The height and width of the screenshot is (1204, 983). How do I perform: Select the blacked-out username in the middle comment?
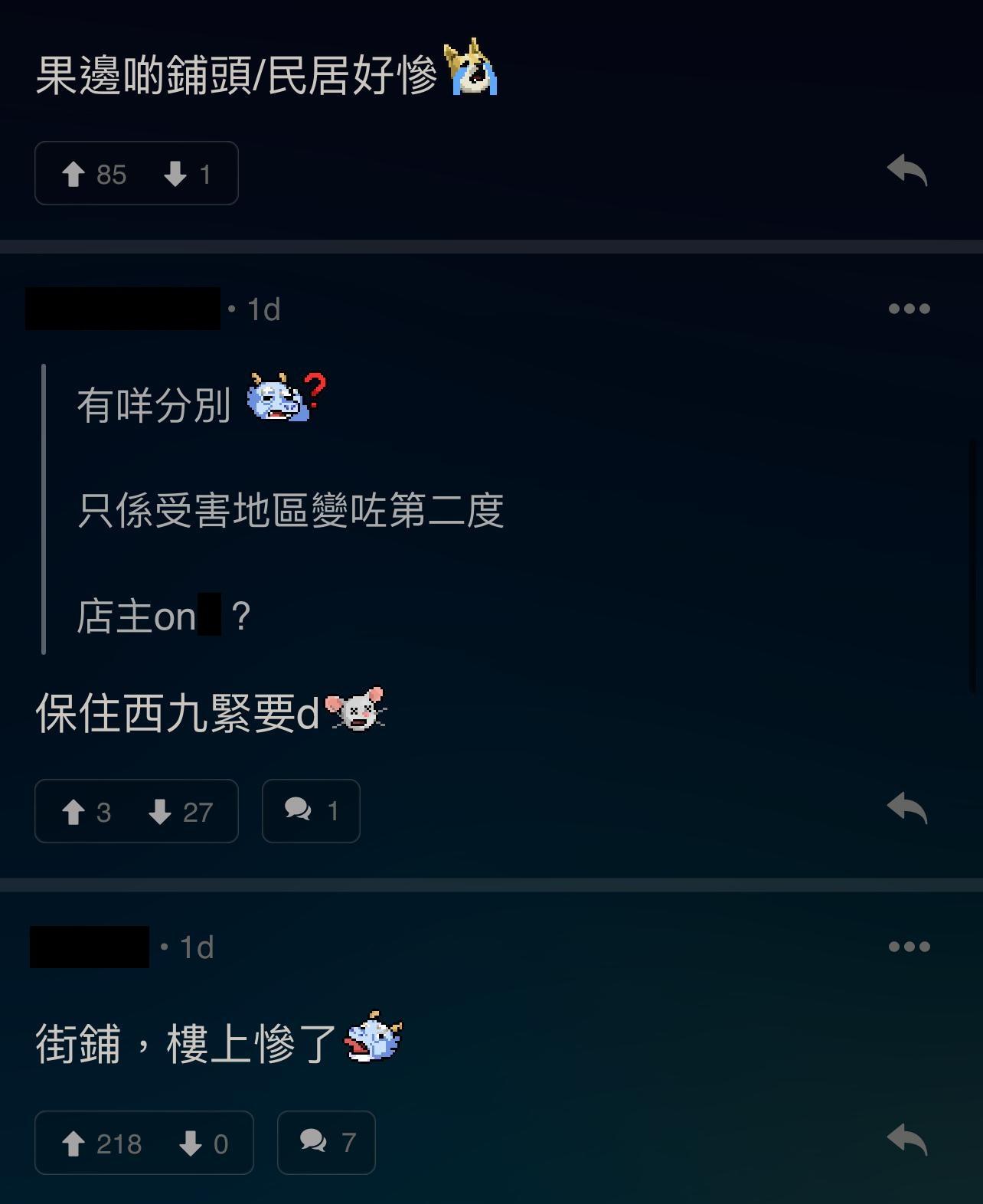122,308
